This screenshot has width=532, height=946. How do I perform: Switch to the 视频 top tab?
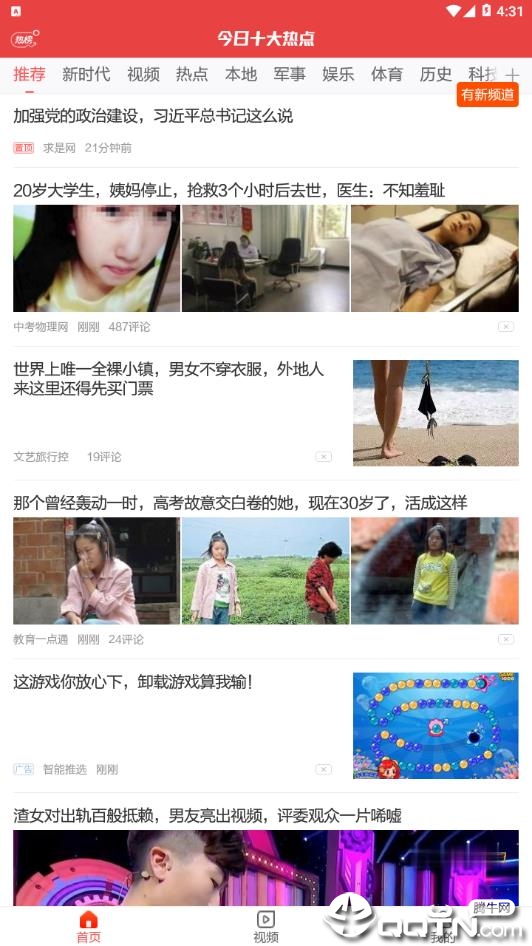coord(144,74)
